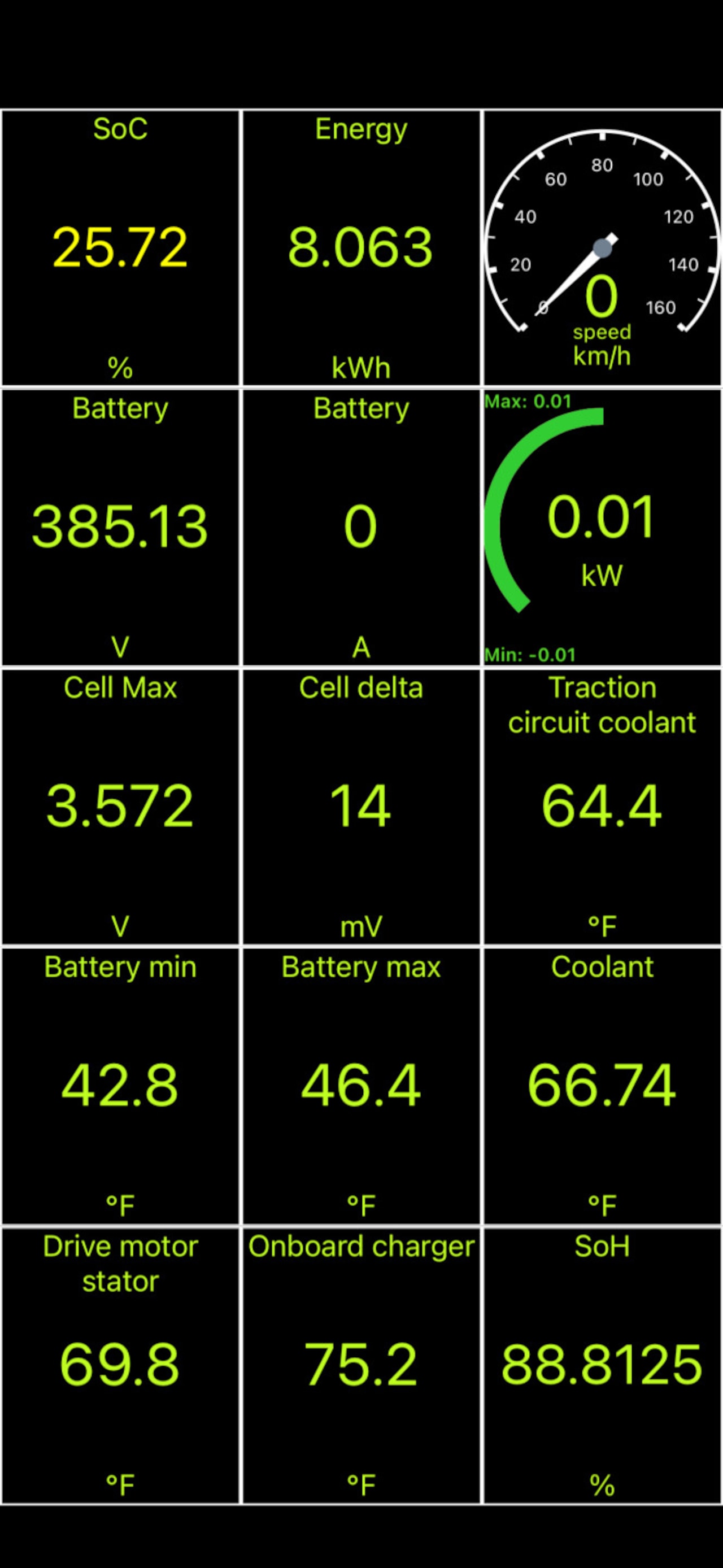
Task: Open the SoC percentage gauge tile
Action: (x=120, y=247)
